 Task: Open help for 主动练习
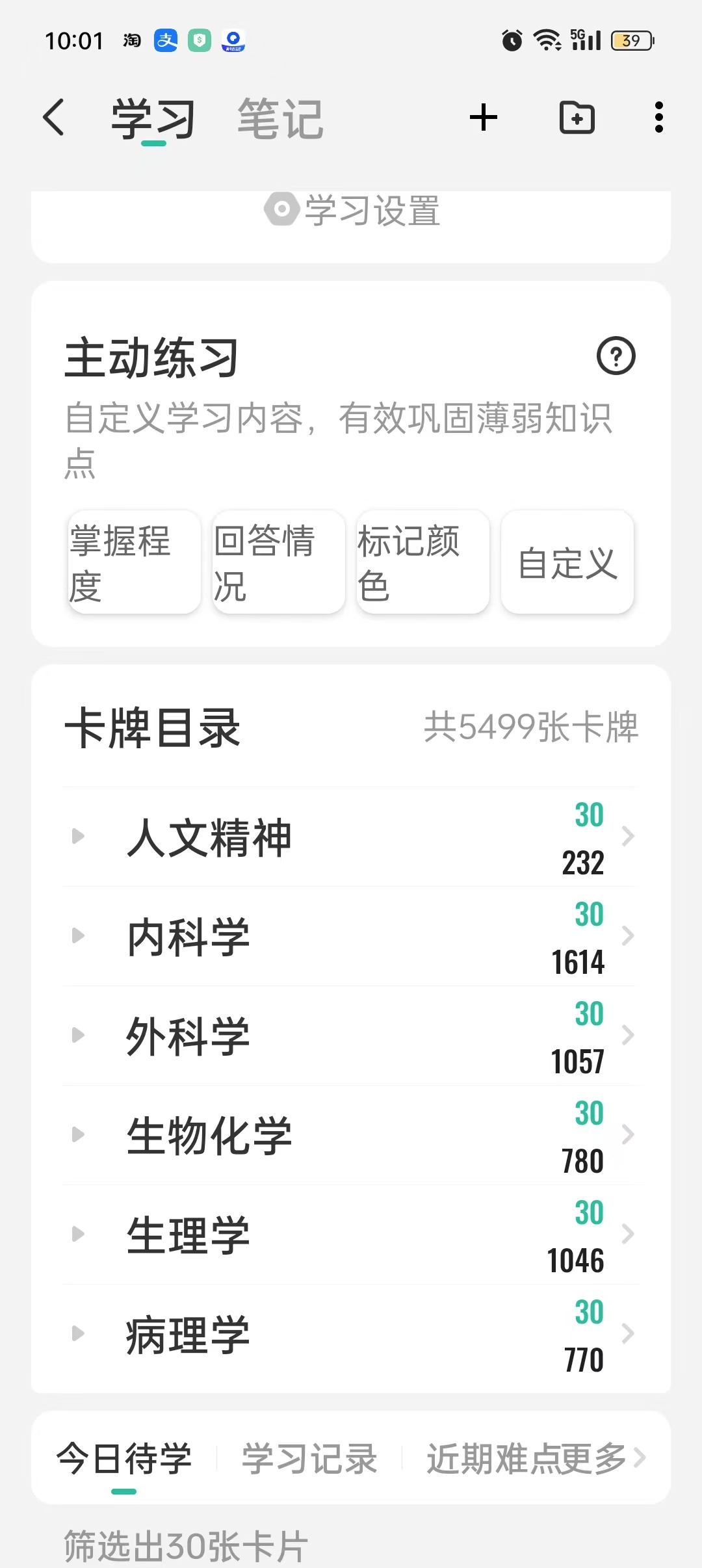pos(616,356)
